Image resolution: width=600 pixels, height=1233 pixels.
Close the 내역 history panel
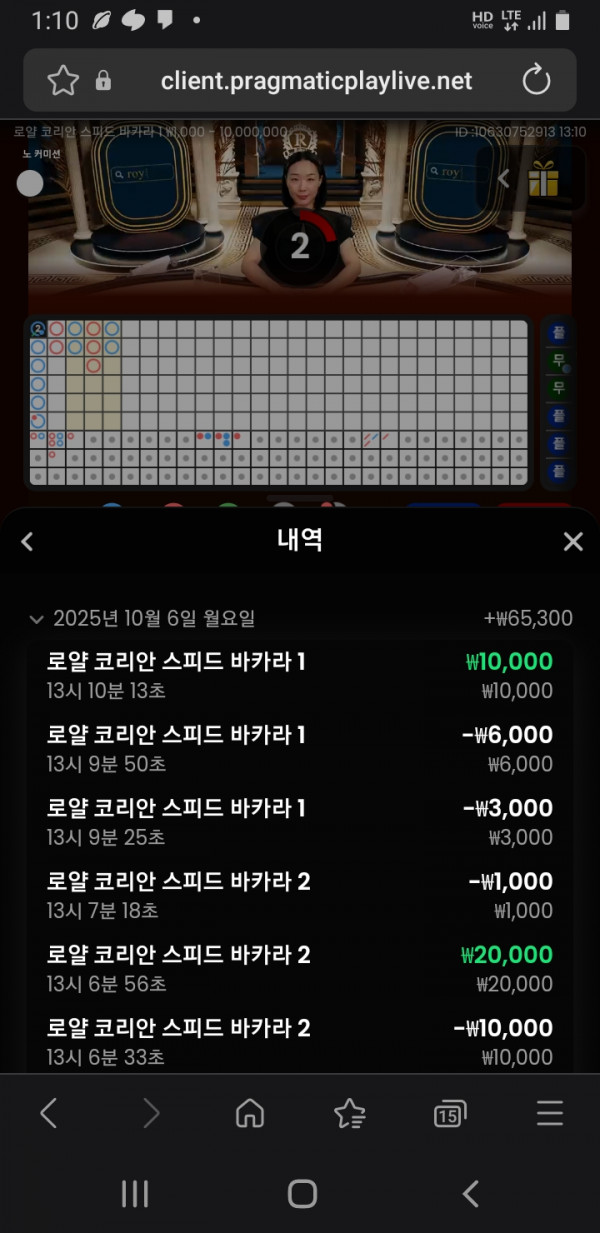click(x=573, y=542)
